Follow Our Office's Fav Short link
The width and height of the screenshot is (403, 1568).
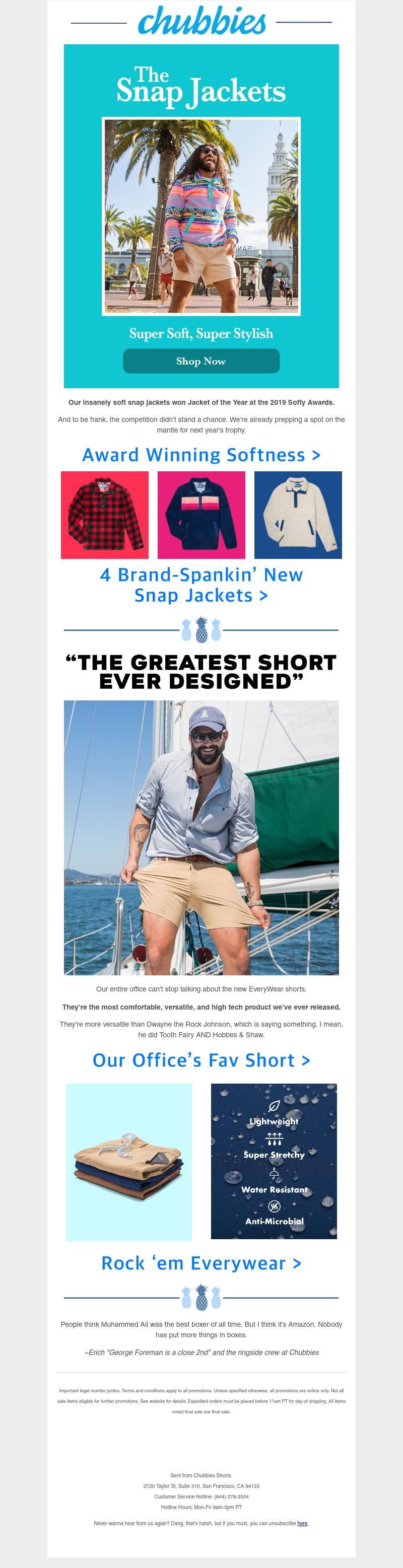click(x=201, y=1060)
